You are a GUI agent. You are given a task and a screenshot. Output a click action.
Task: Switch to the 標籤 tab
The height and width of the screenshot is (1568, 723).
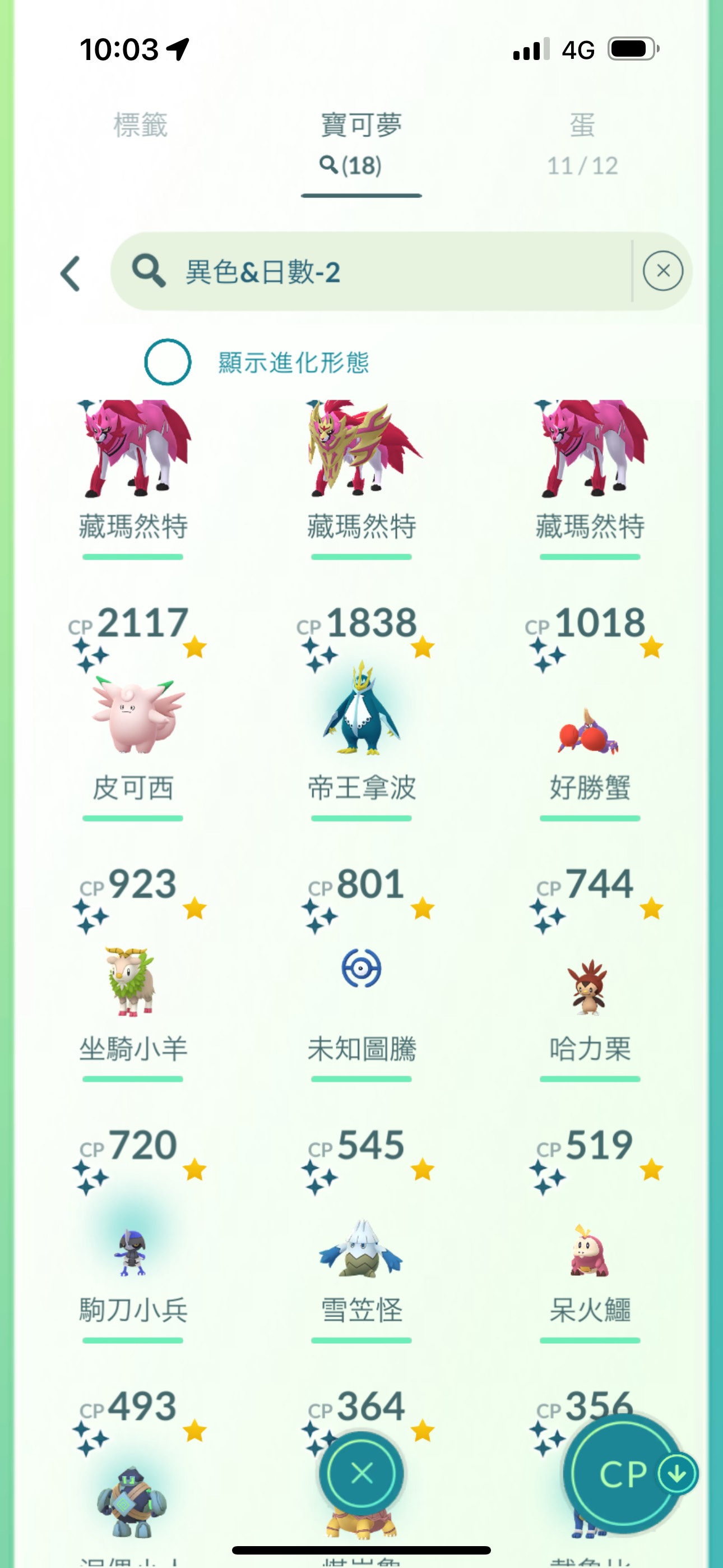pyautogui.click(x=140, y=126)
